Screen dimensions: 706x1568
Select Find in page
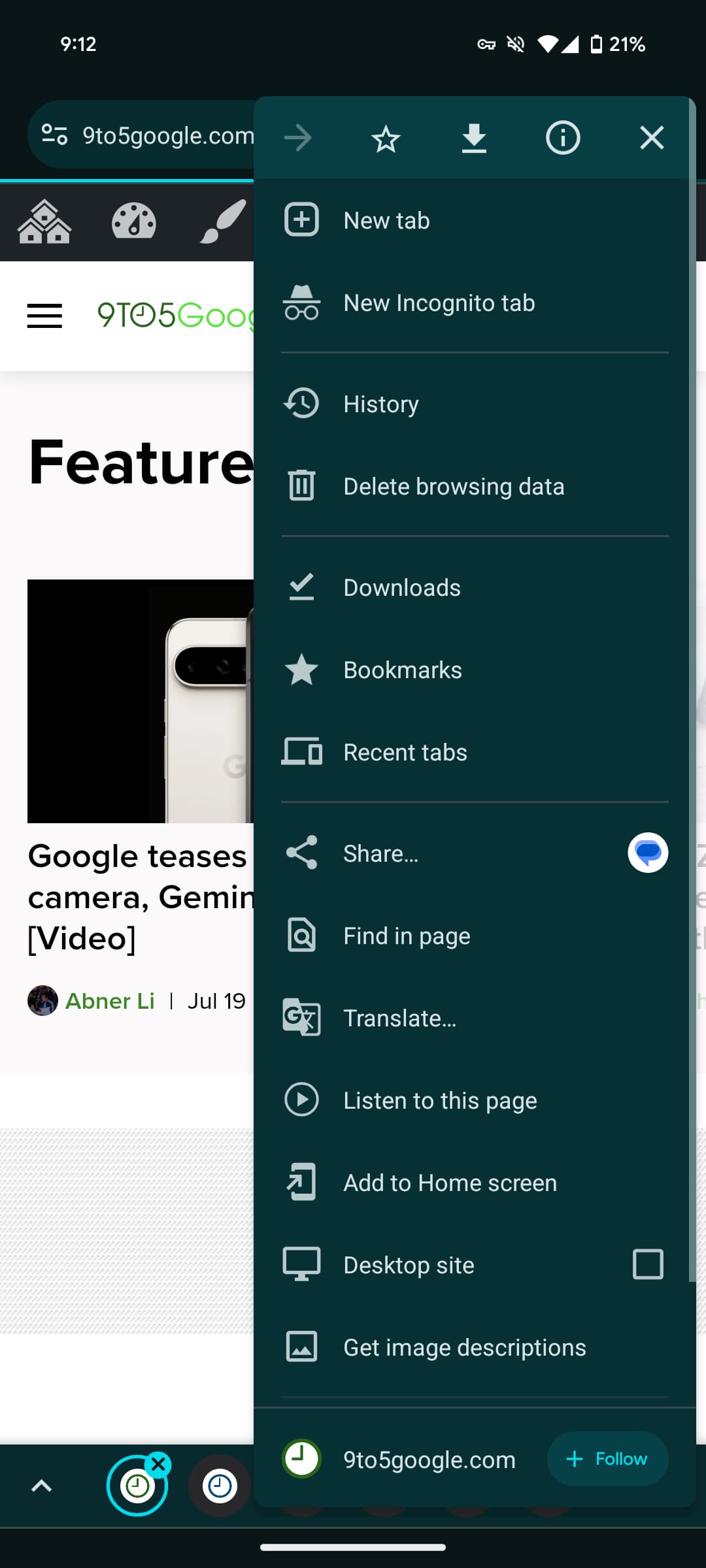pyautogui.click(x=406, y=936)
